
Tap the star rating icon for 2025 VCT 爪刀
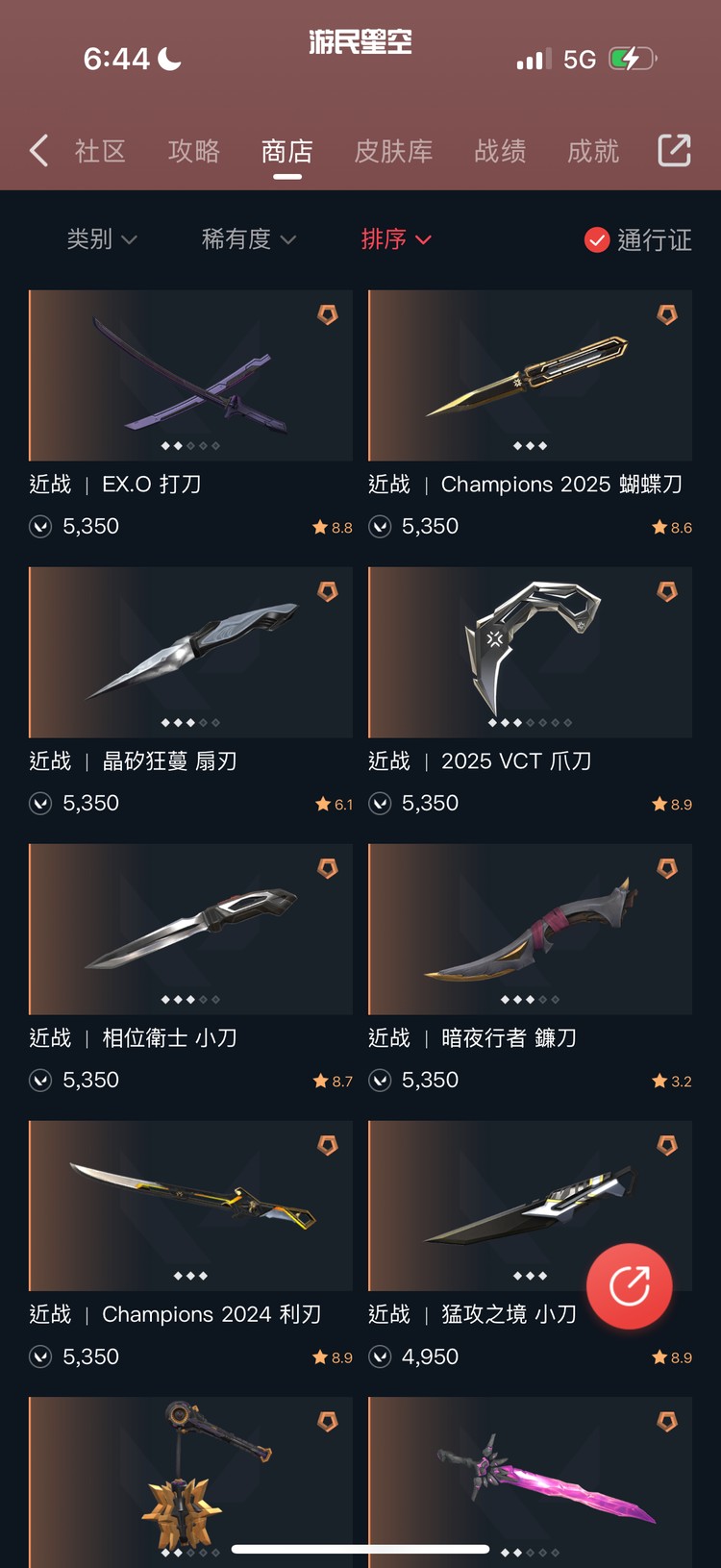tap(659, 804)
